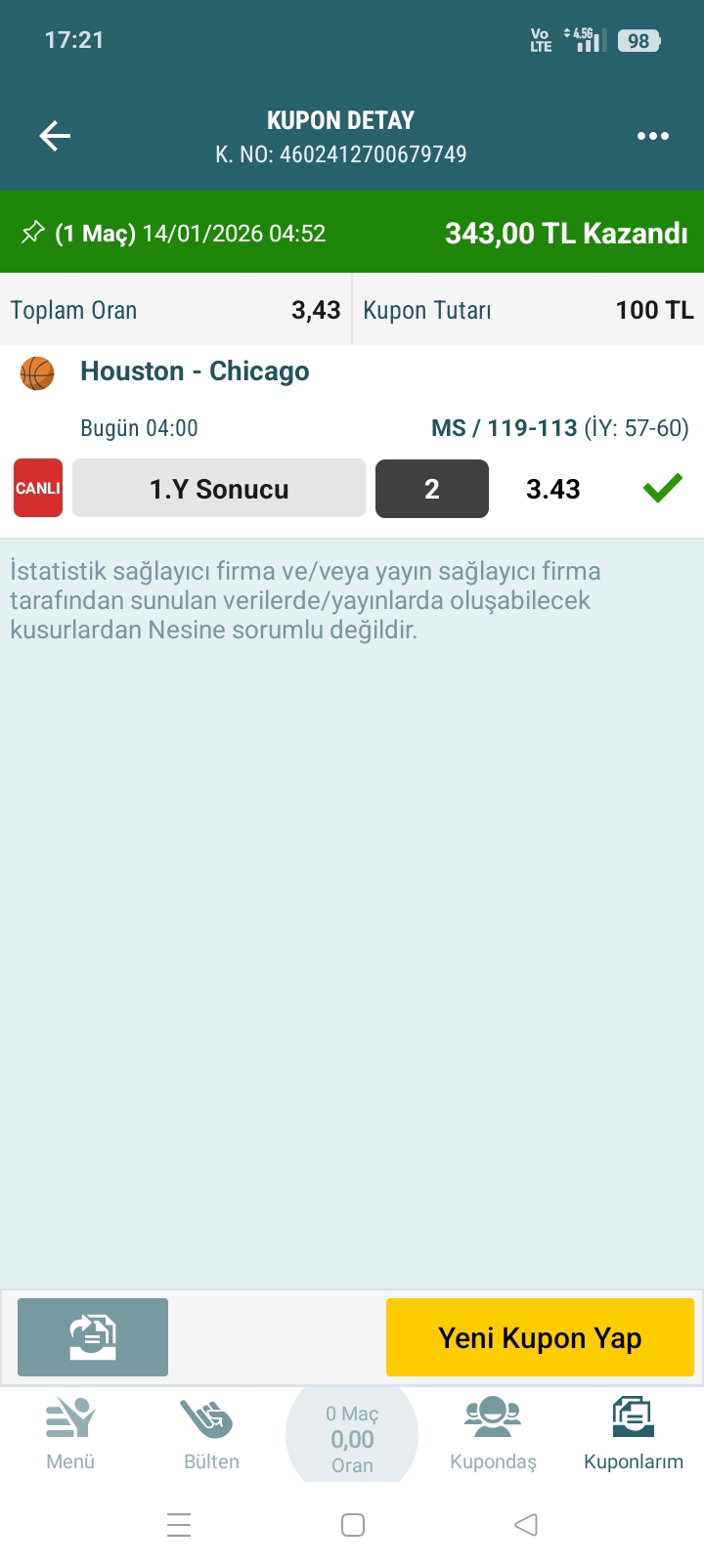Image resolution: width=704 pixels, height=1568 pixels.
Task: Switch to the Bülten tab
Action: click(x=211, y=1434)
